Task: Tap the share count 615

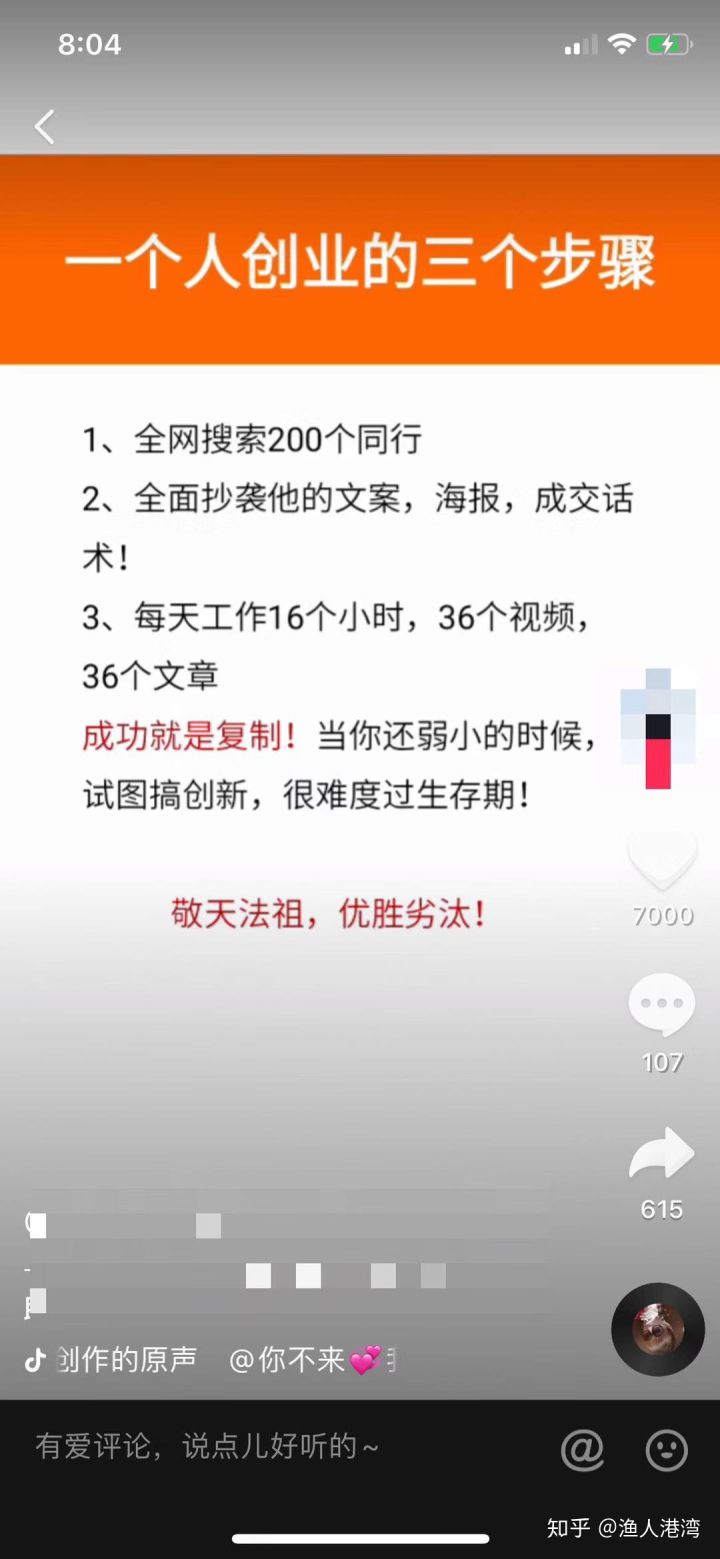Action: click(x=660, y=1209)
